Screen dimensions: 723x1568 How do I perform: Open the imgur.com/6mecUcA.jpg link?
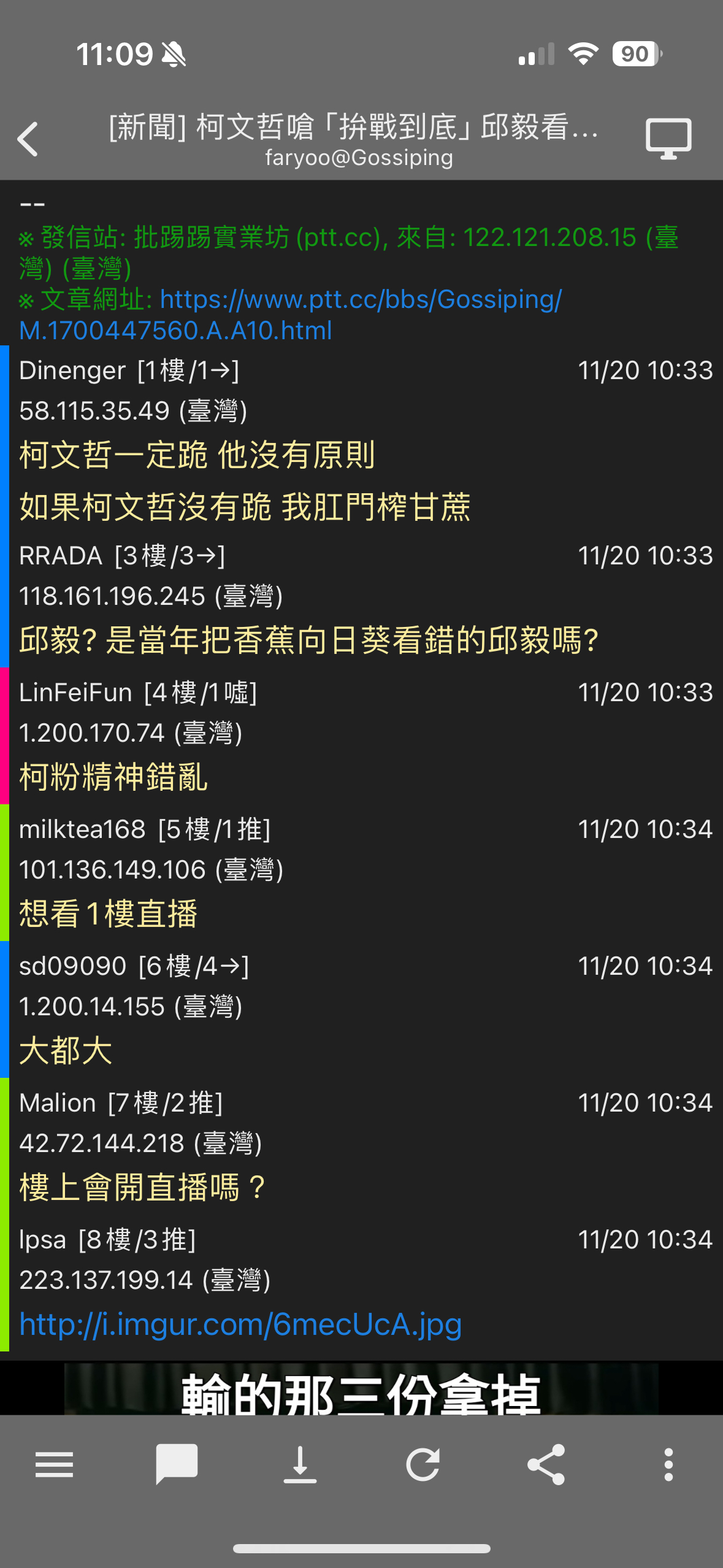click(240, 1324)
